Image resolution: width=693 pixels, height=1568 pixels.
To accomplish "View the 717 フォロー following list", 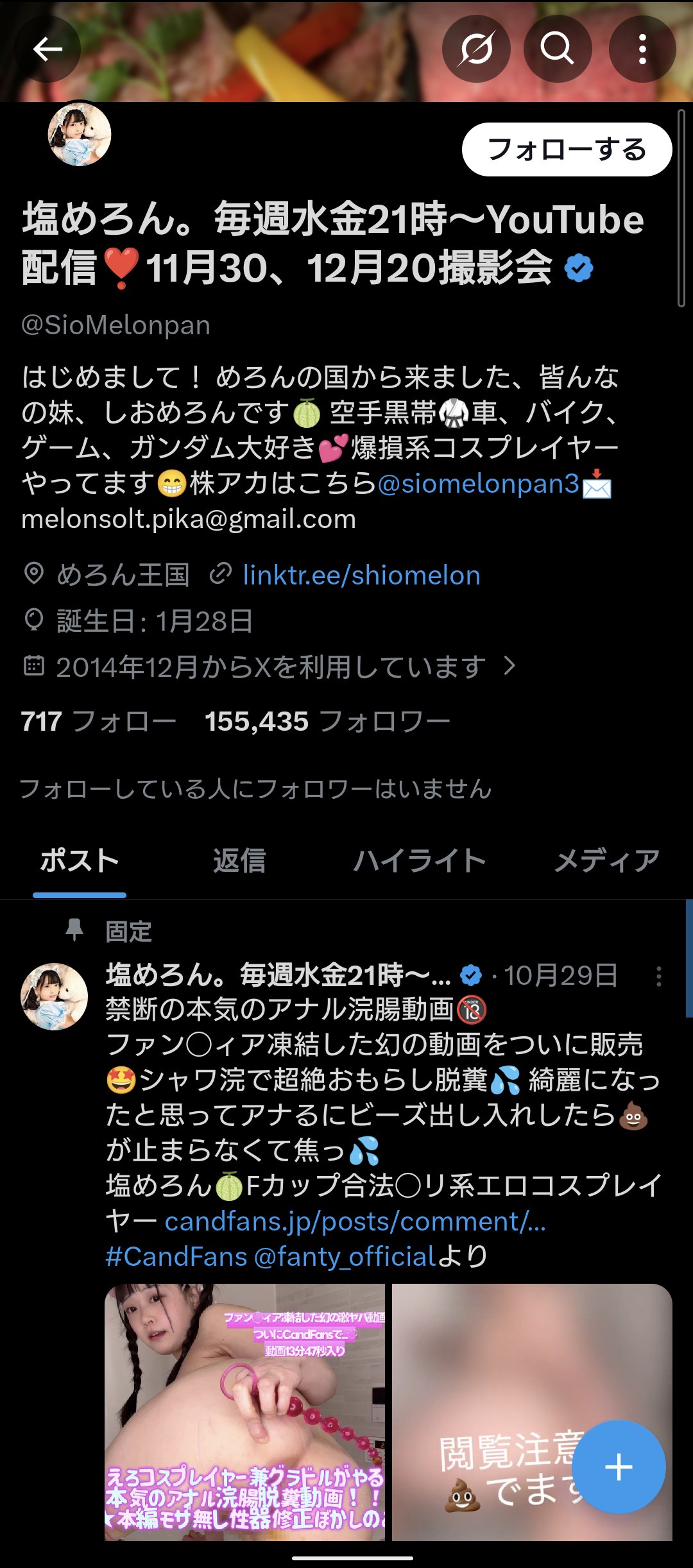I will click(98, 722).
